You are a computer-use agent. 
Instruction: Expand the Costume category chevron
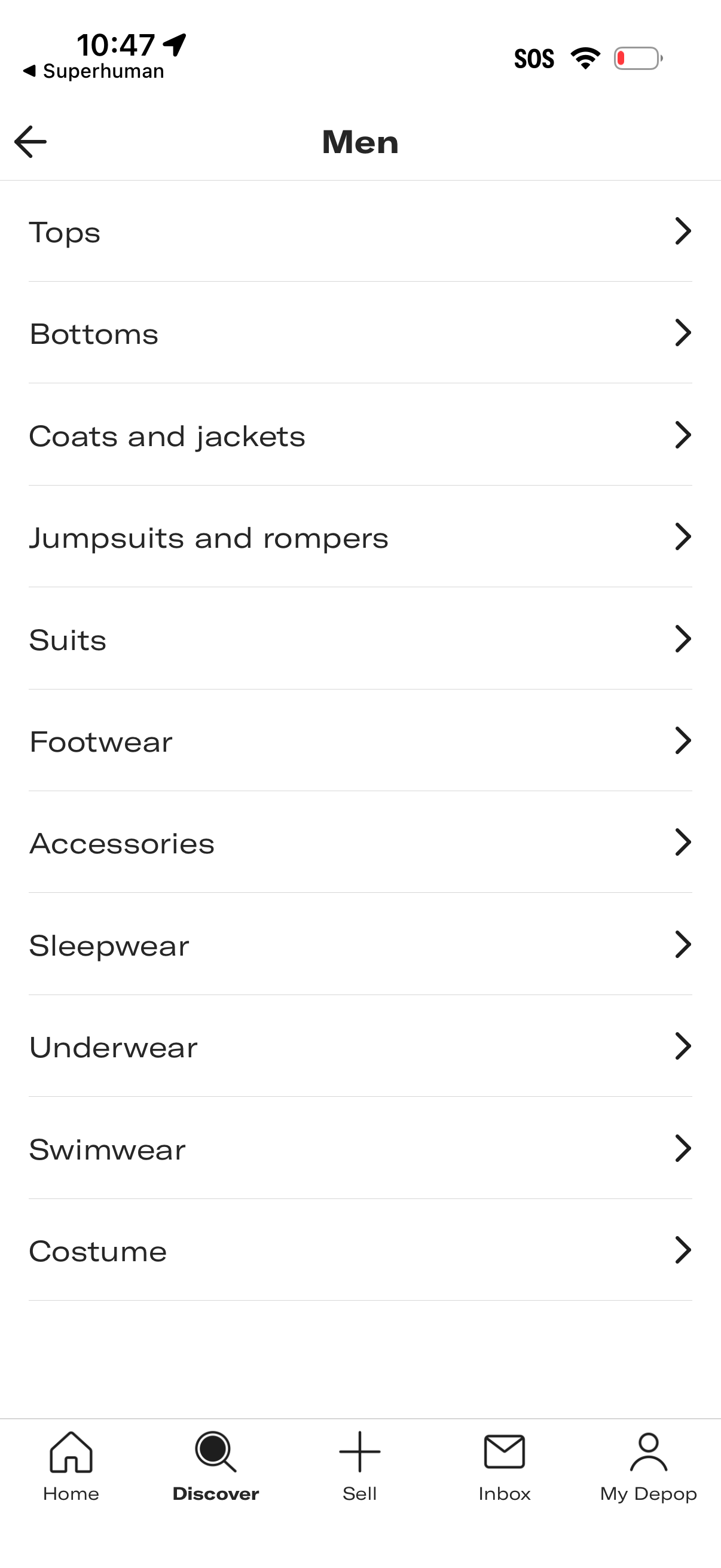pos(683,1251)
